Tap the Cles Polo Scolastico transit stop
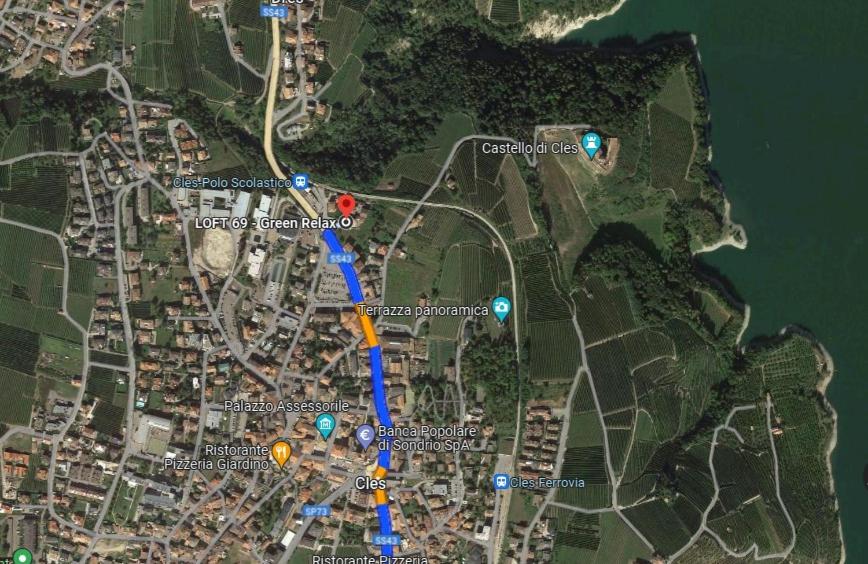 tap(301, 182)
